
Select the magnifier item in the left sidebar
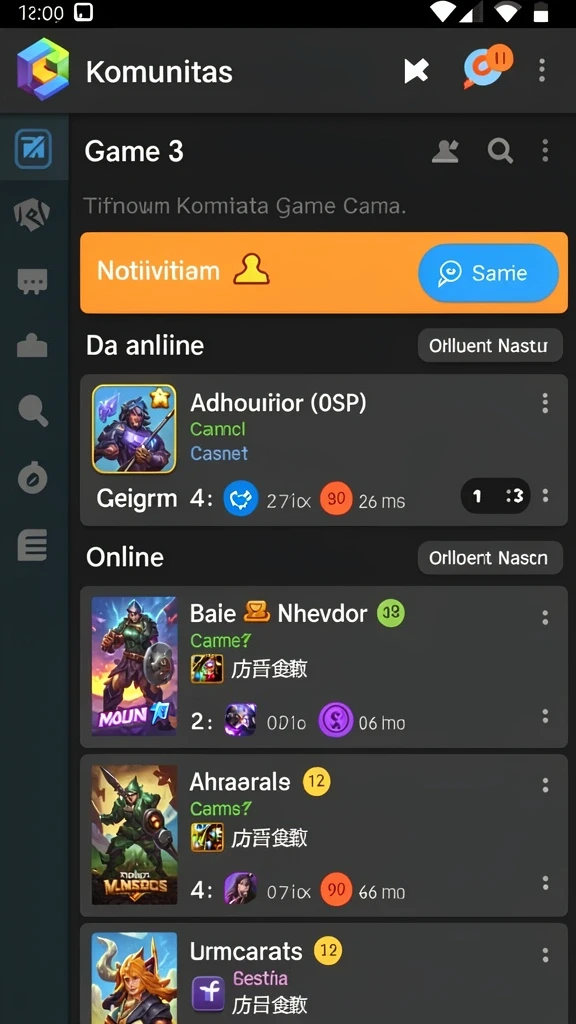pos(33,411)
